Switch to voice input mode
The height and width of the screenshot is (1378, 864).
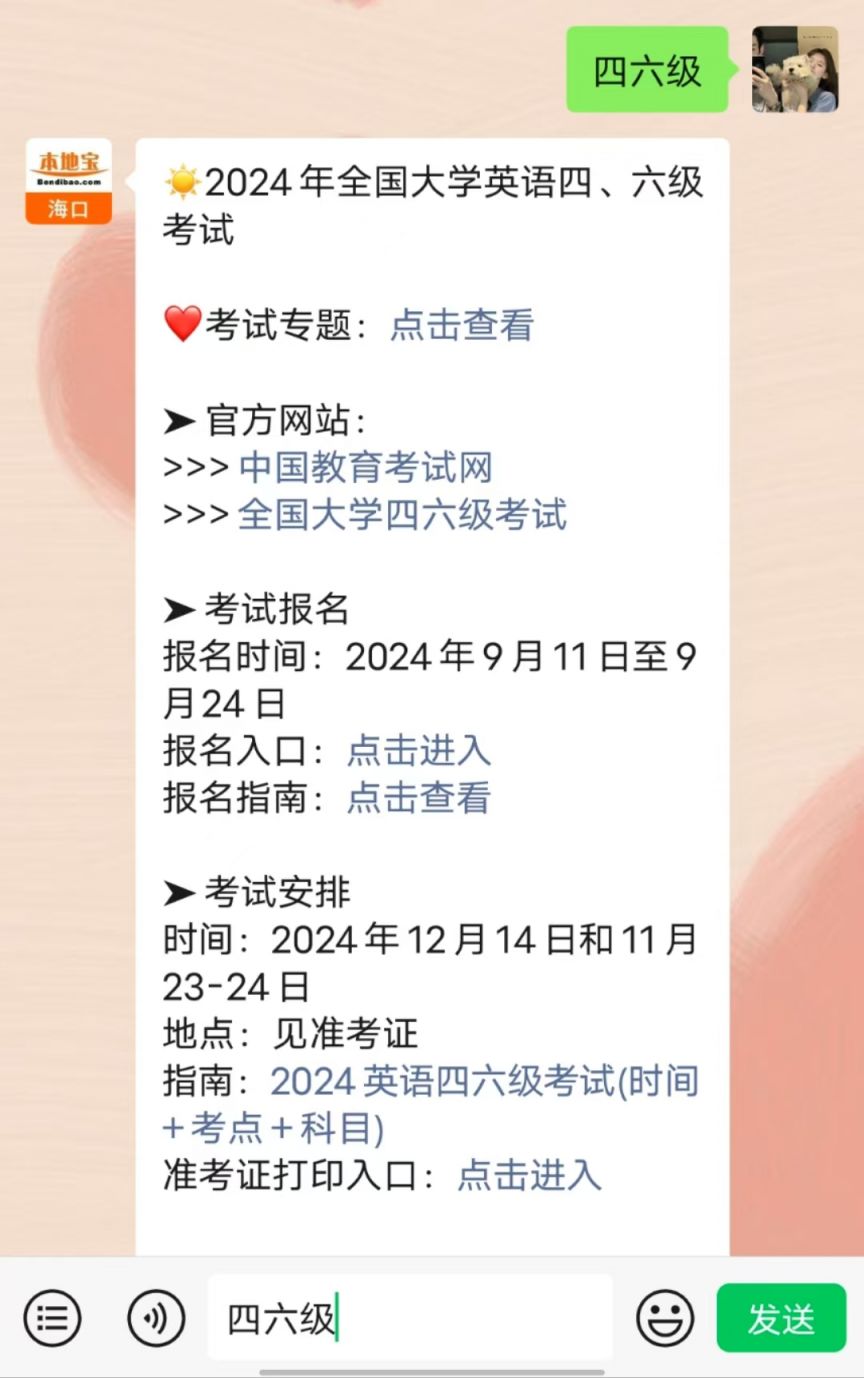(156, 1318)
